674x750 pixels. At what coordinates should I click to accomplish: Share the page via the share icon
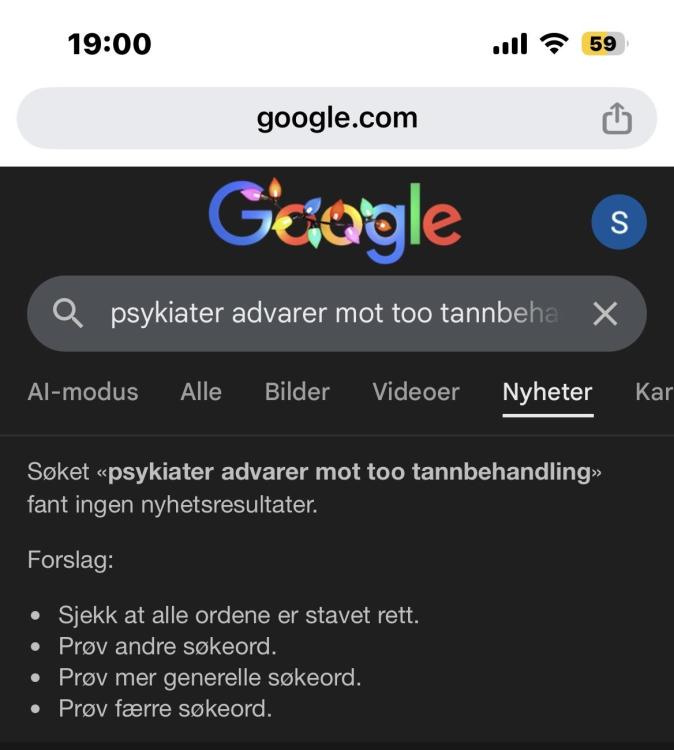click(617, 119)
